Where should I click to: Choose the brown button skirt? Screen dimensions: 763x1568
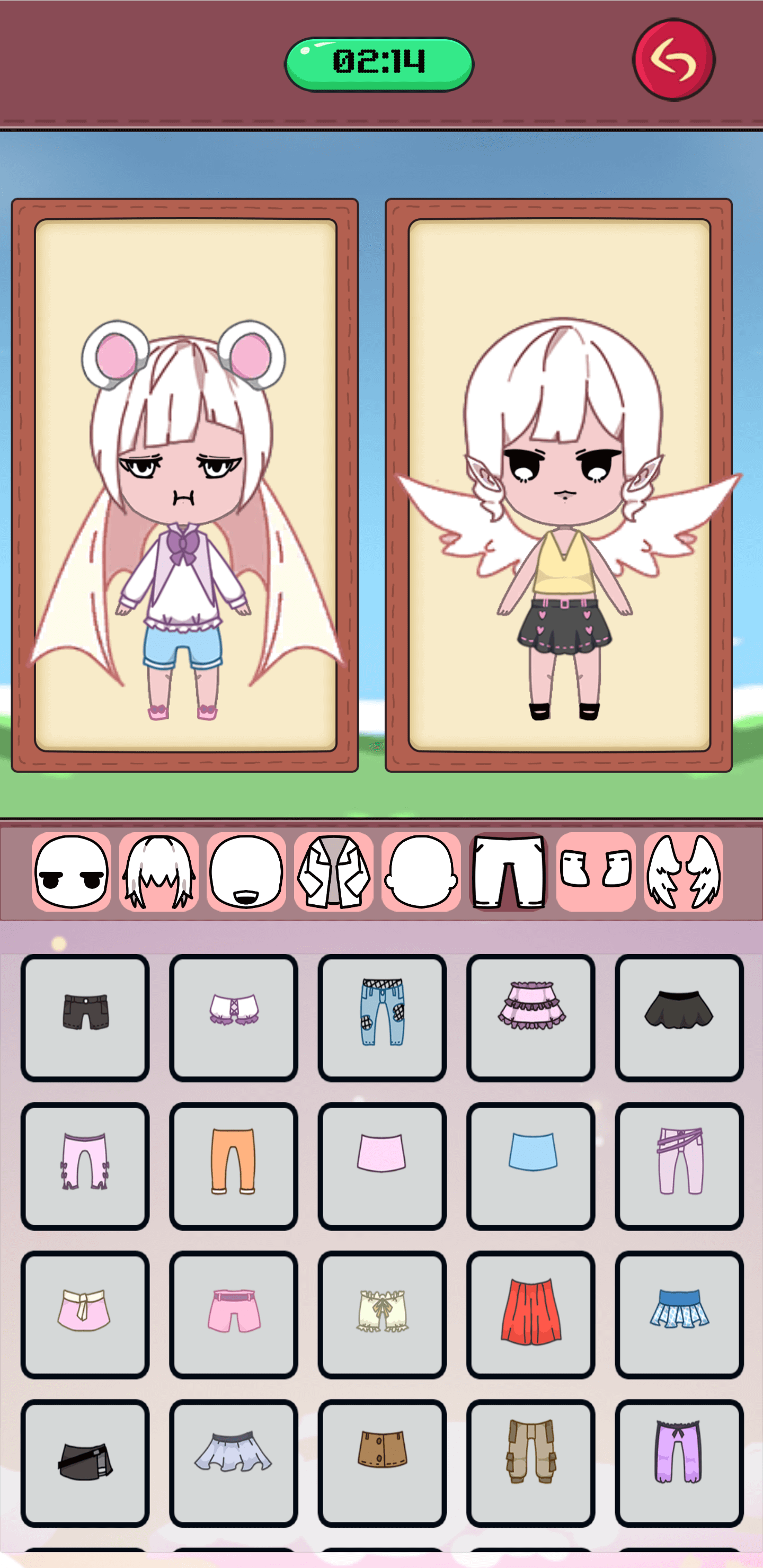(x=382, y=1463)
